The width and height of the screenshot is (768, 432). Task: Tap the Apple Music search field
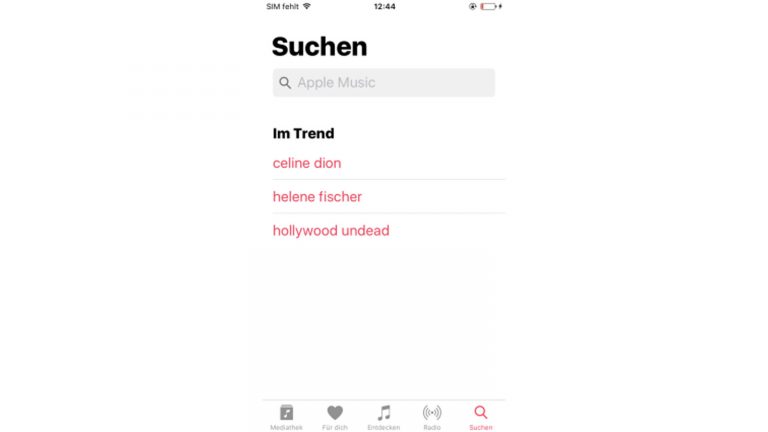pos(383,83)
